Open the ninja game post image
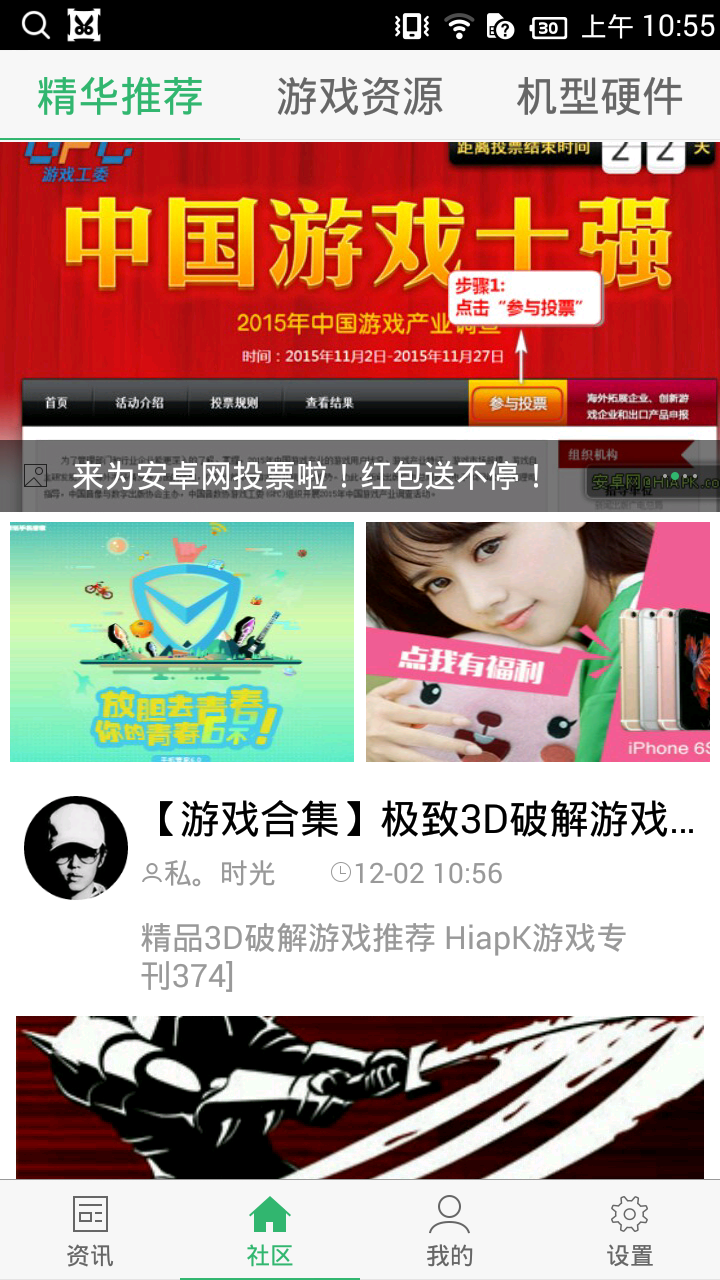 (x=360, y=1096)
